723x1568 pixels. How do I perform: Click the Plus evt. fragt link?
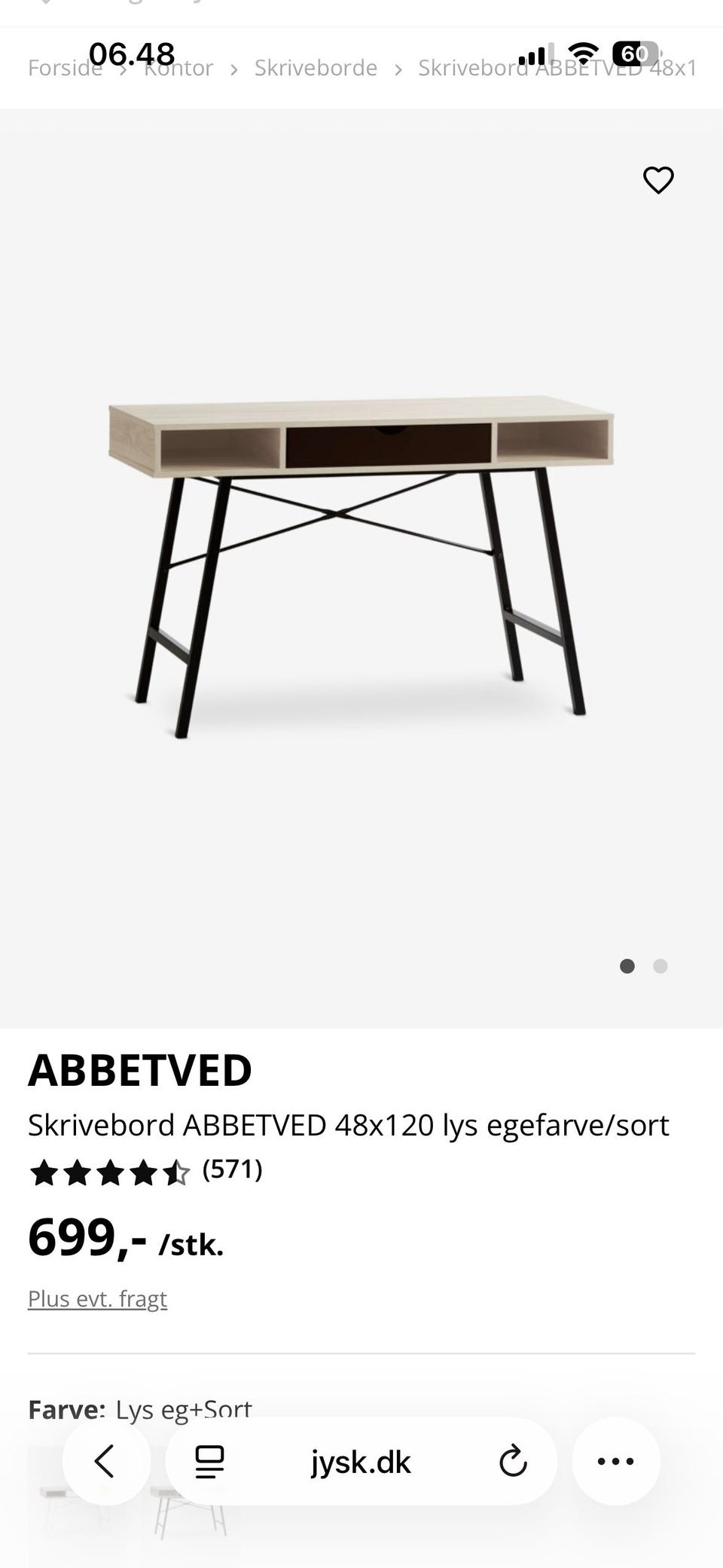coord(97,1298)
